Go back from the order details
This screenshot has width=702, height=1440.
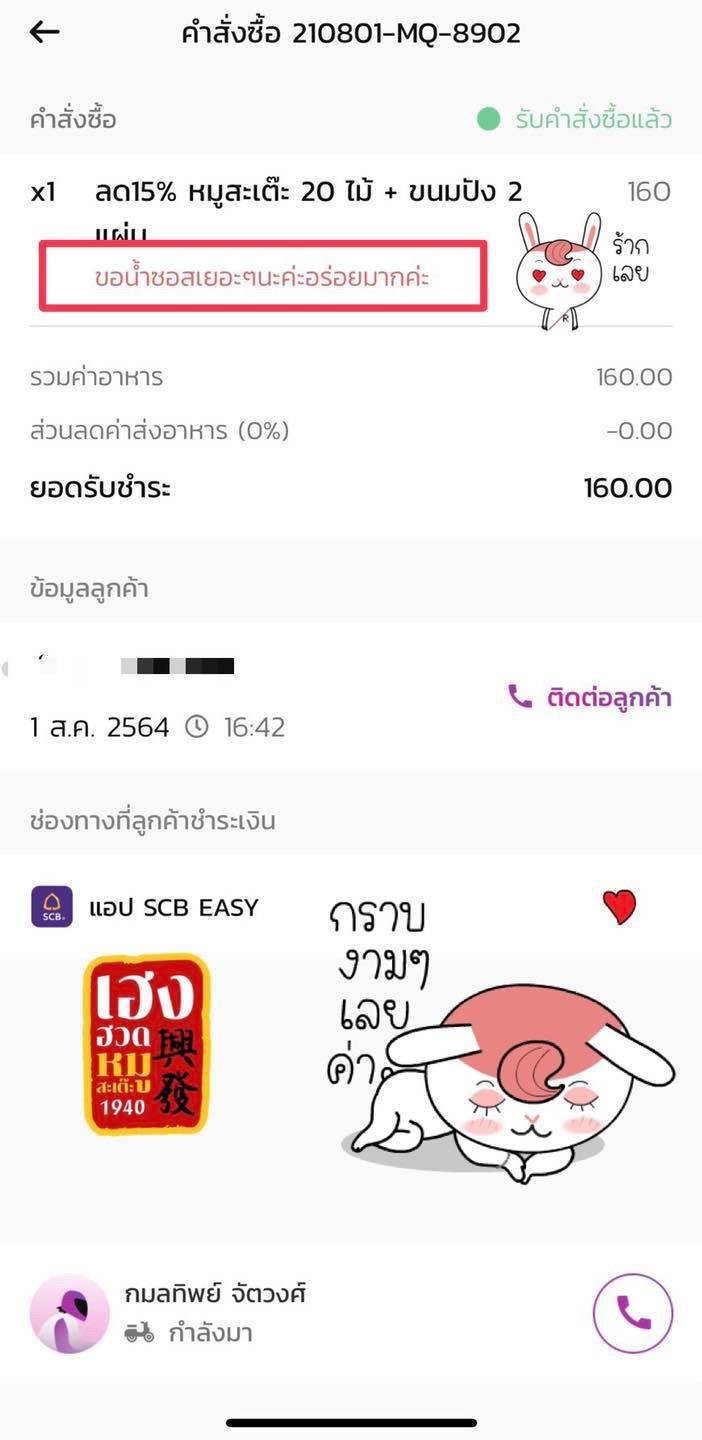tap(45, 33)
